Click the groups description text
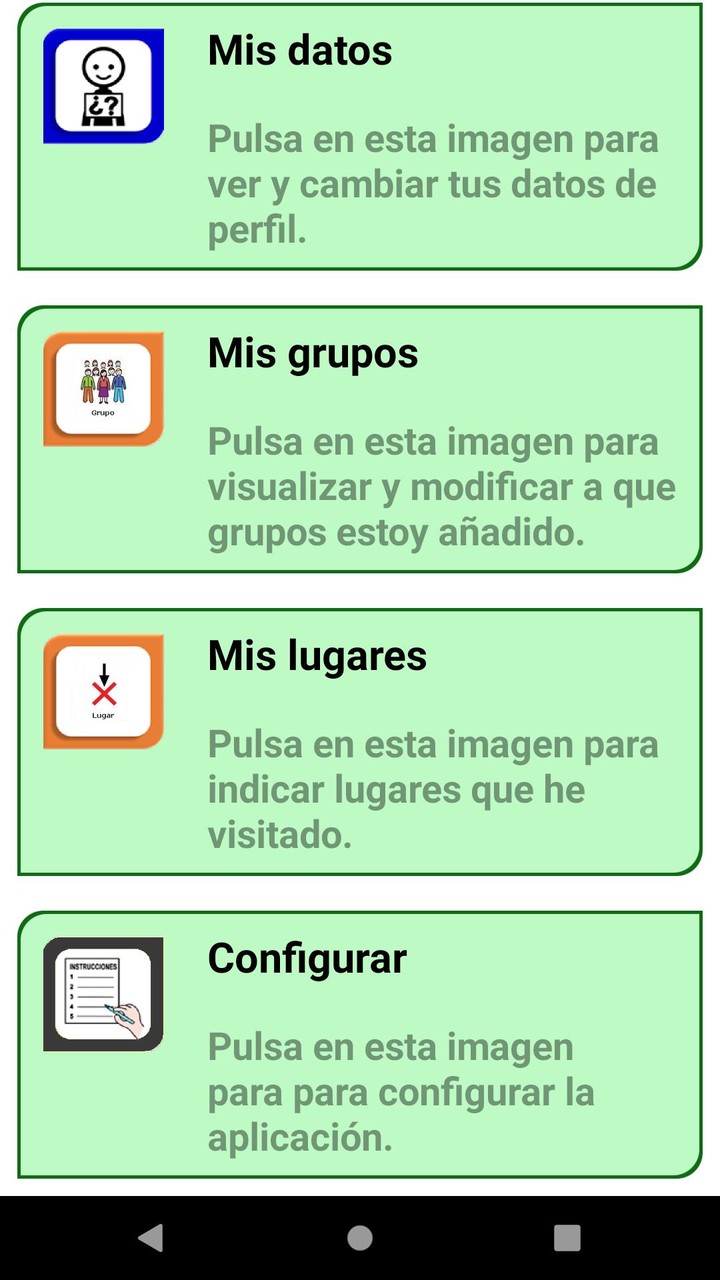The width and height of the screenshot is (720, 1280). click(x=440, y=486)
